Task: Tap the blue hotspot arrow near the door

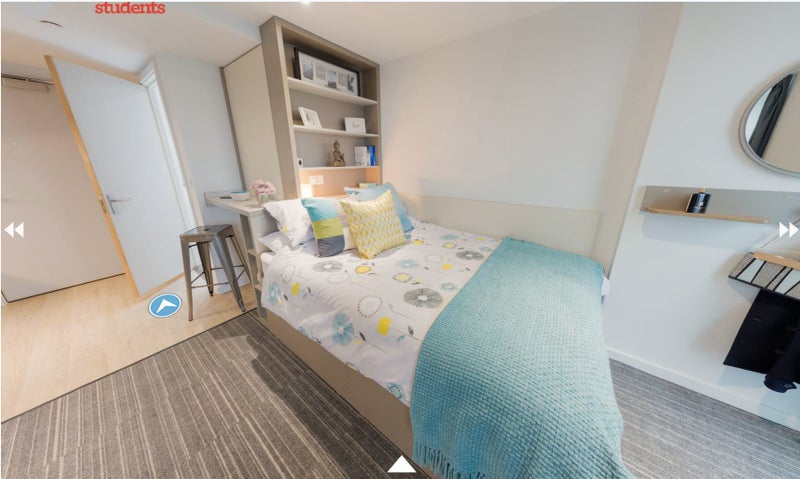Action: tap(164, 305)
